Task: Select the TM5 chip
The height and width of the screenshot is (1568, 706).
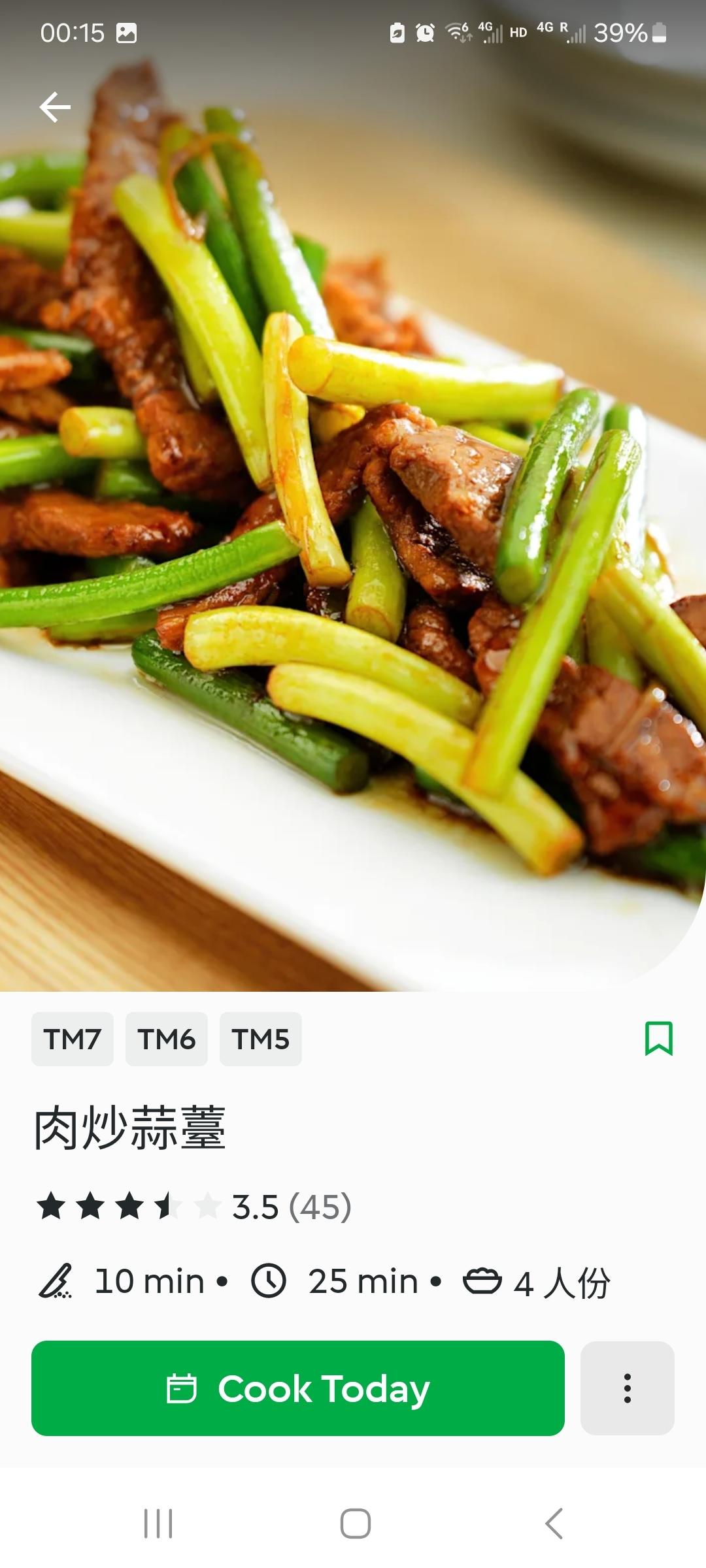Action: (260, 1039)
